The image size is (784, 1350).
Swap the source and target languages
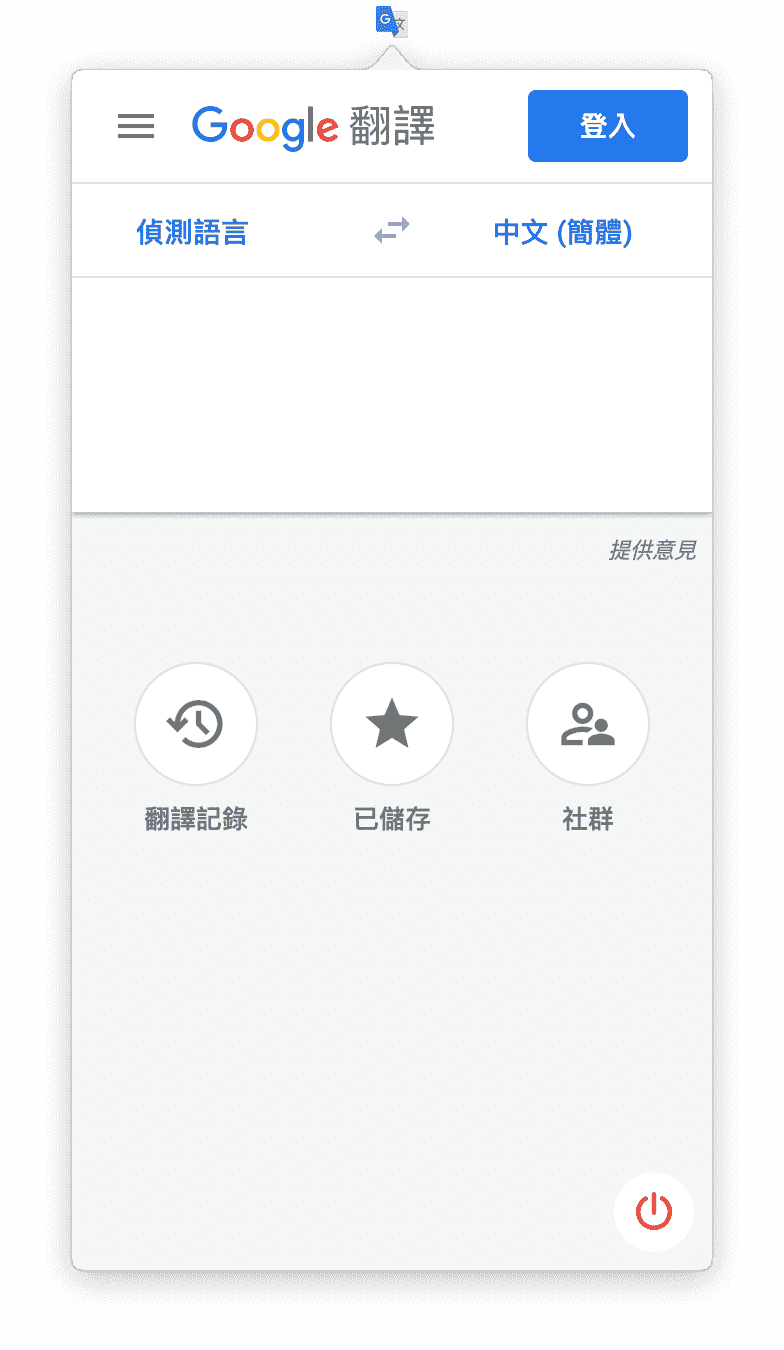click(x=392, y=232)
